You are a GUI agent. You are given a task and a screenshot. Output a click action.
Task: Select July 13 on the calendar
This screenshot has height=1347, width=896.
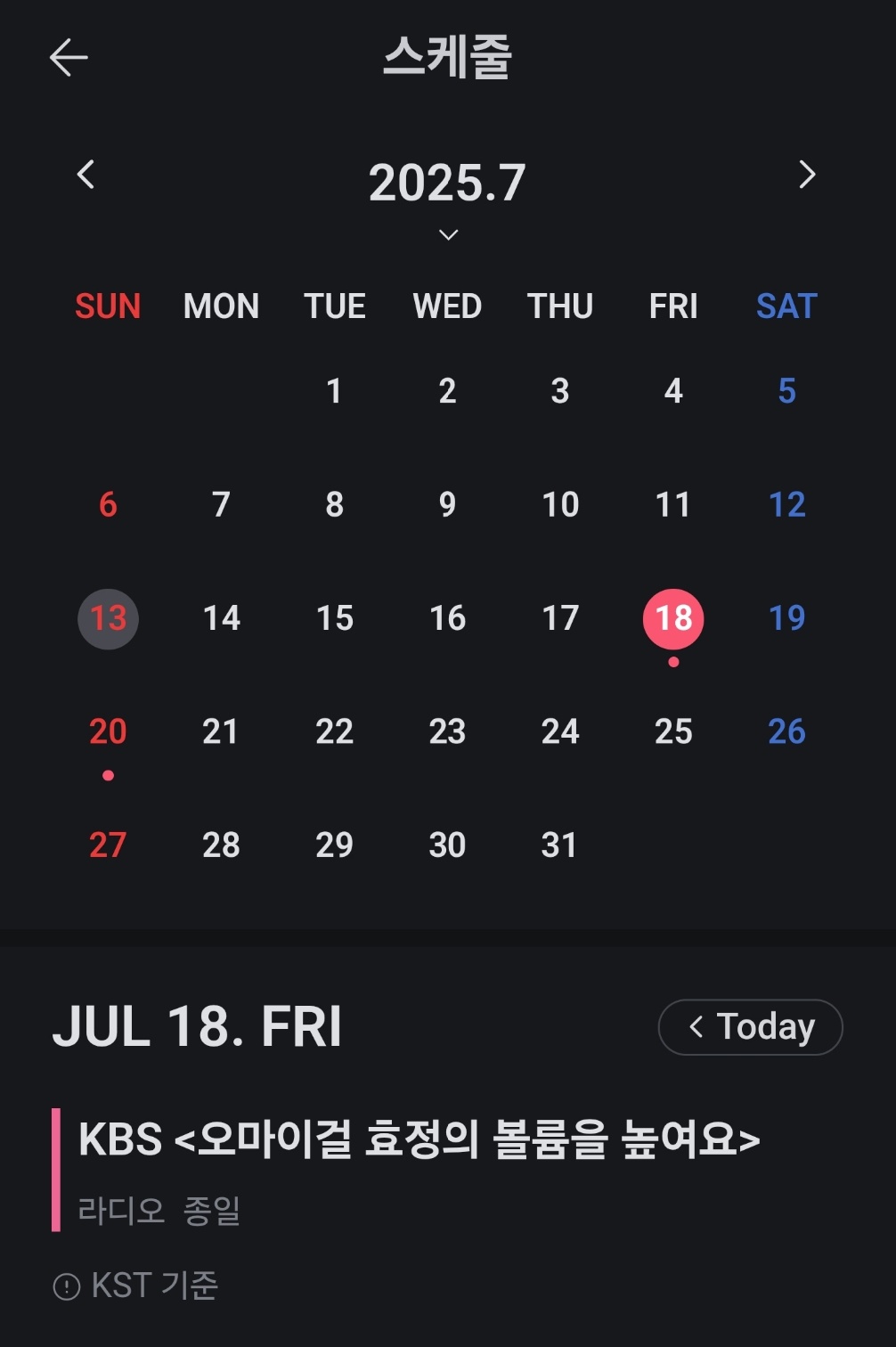108,618
